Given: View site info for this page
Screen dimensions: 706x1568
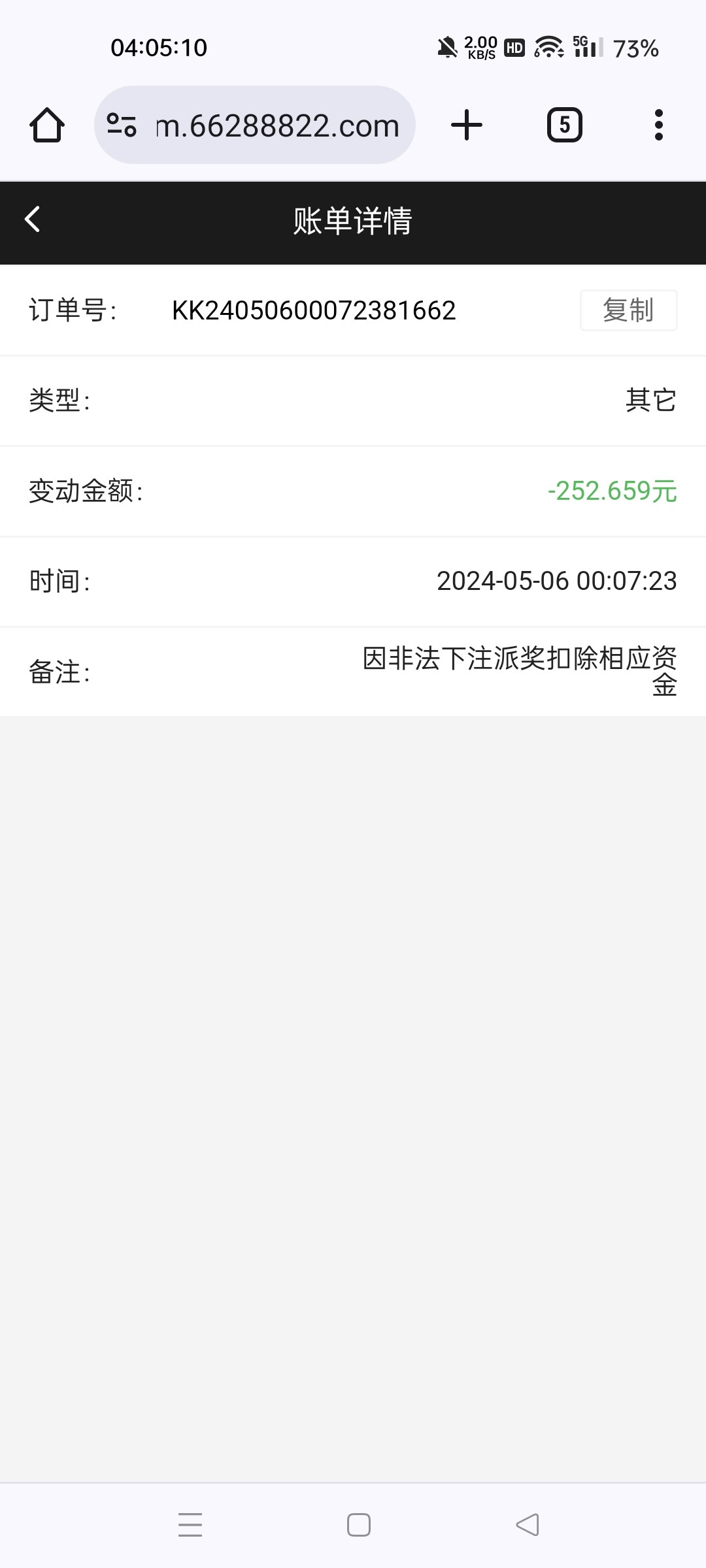Looking at the screenshot, I should (122, 125).
